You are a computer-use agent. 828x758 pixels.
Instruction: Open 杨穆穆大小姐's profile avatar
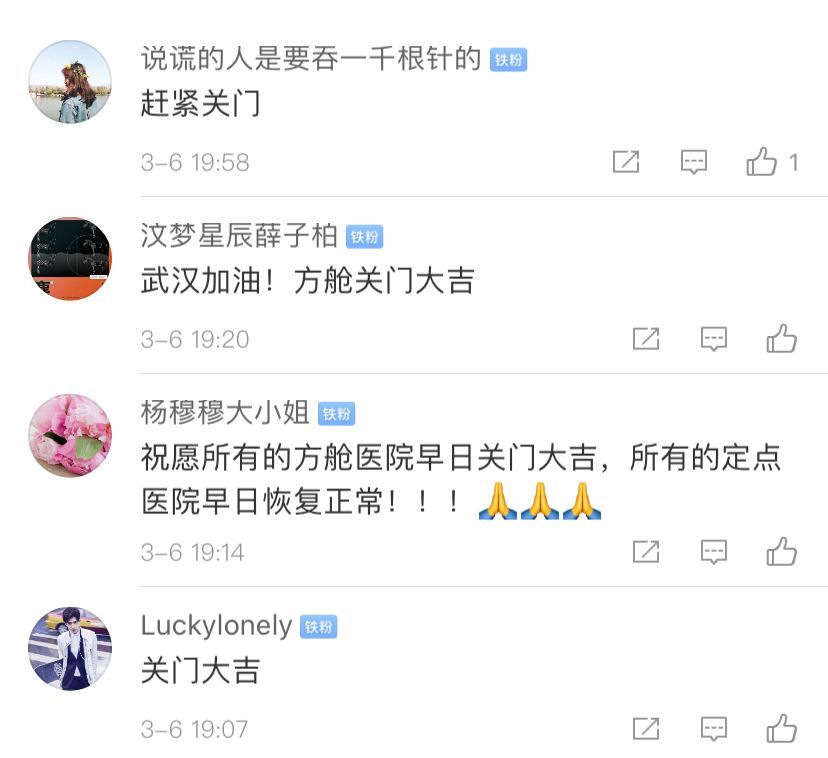(70, 436)
